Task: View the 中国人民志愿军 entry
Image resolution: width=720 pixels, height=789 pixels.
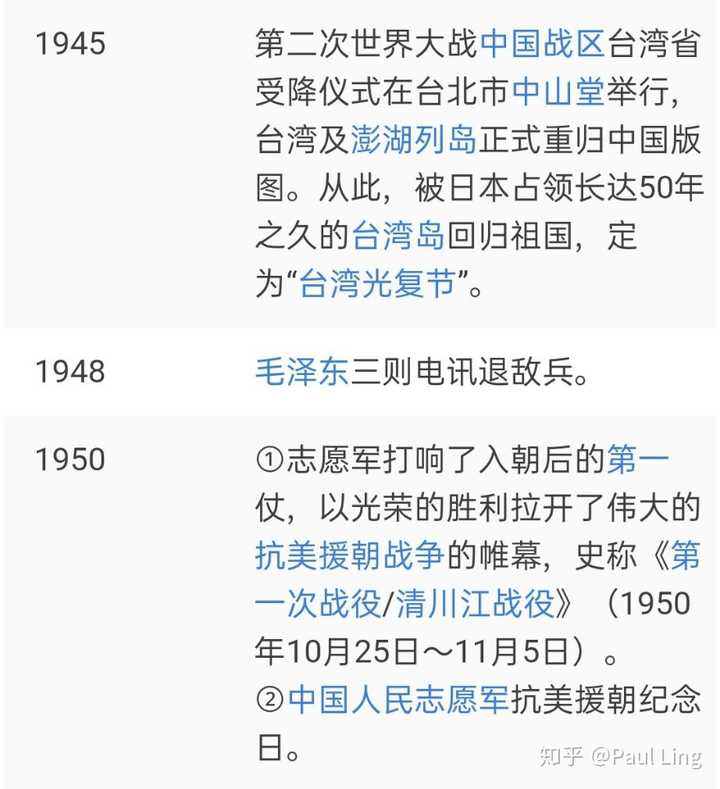Action: pos(398,700)
